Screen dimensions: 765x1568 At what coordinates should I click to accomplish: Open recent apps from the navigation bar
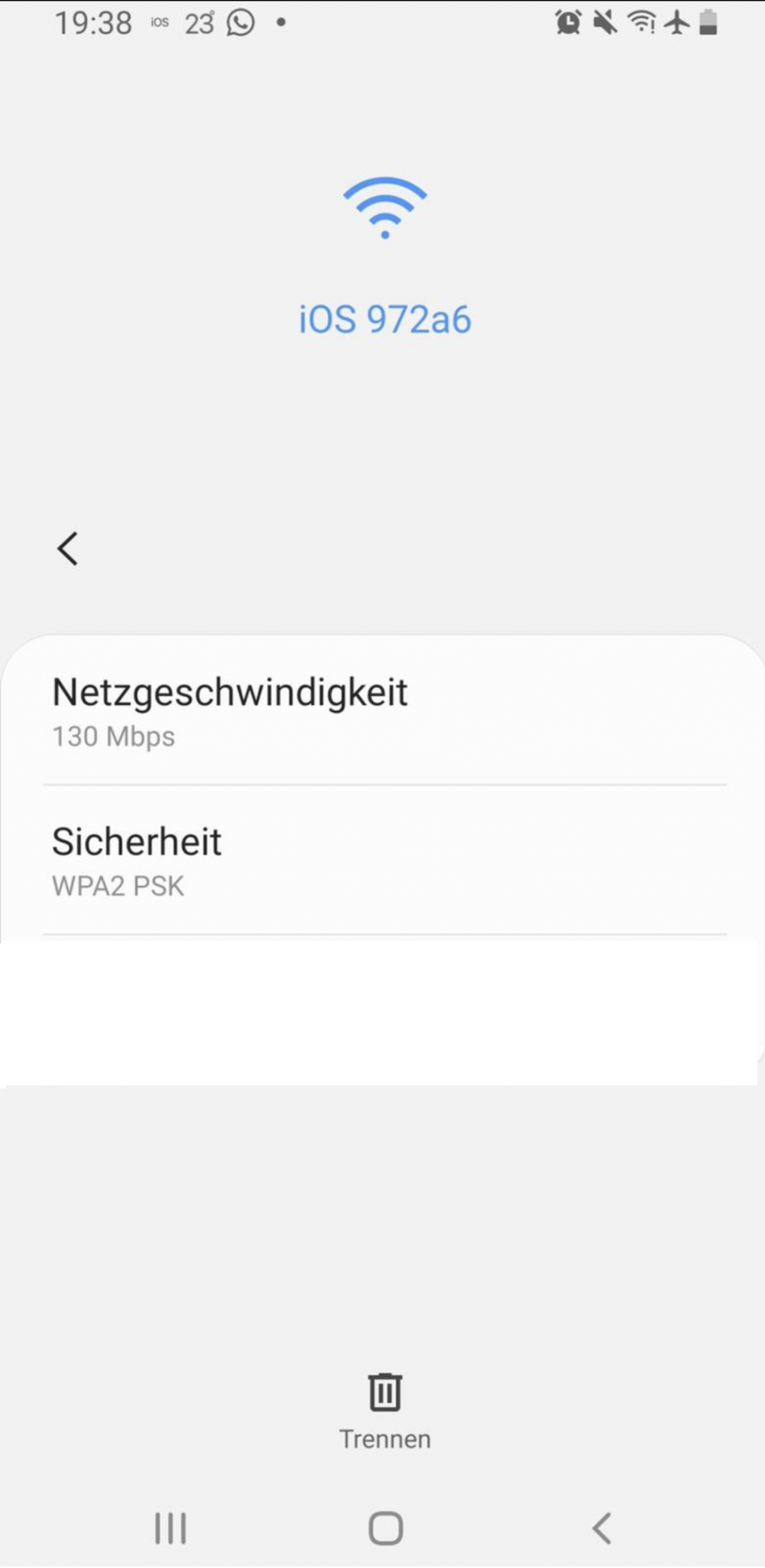pos(171,1527)
